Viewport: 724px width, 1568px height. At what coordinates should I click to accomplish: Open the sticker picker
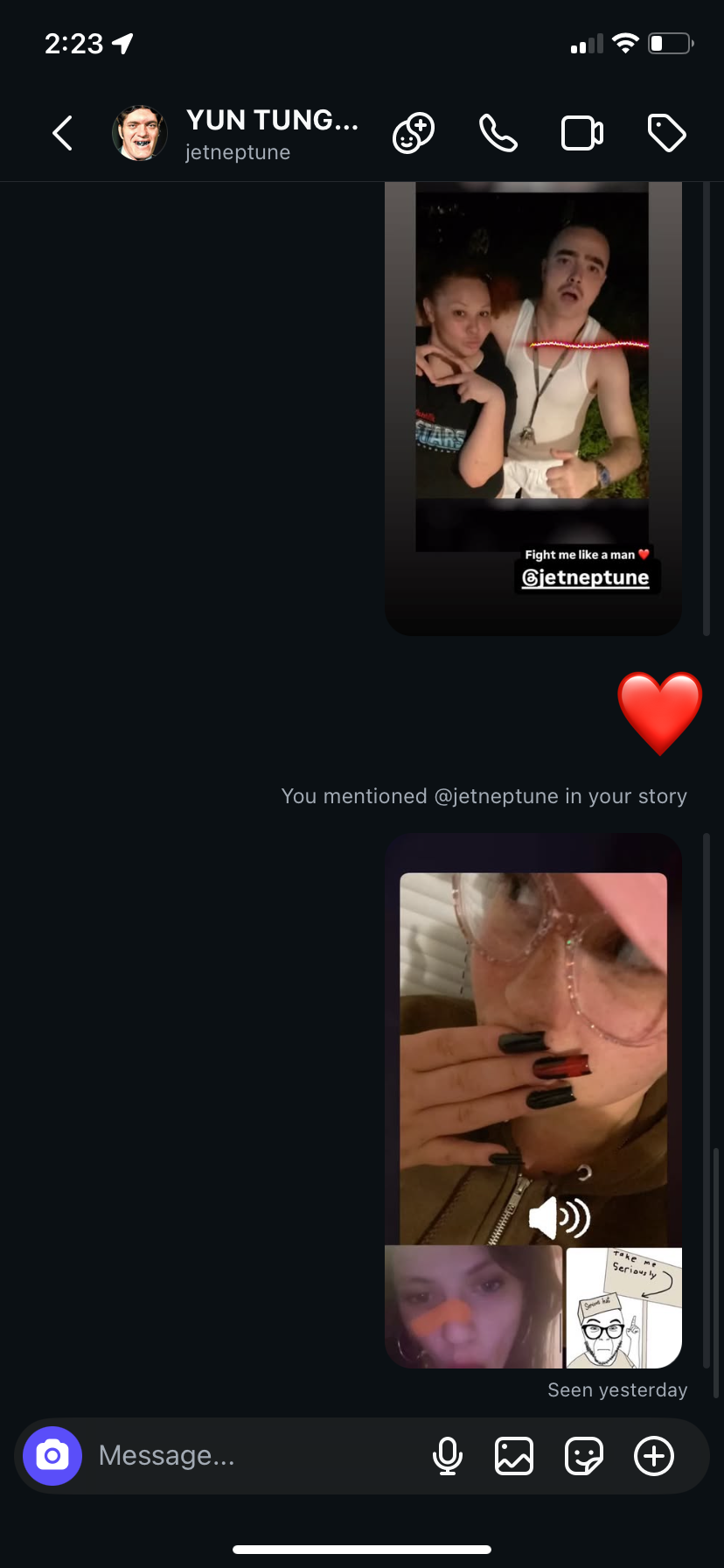(583, 1456)
